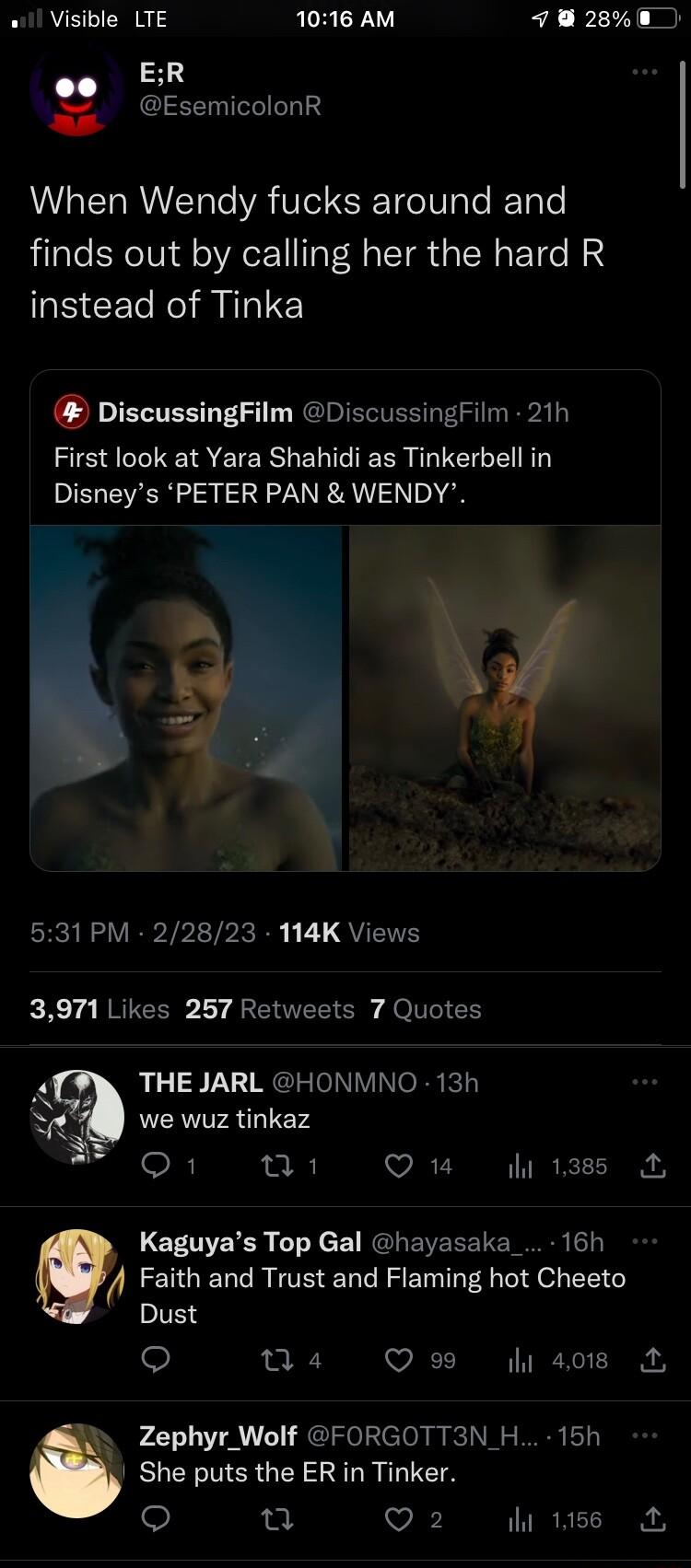Reply to Kaguya's Top Gal tweet
This screenshot has height=1568, width=691.
click(x=157, y=1360)
